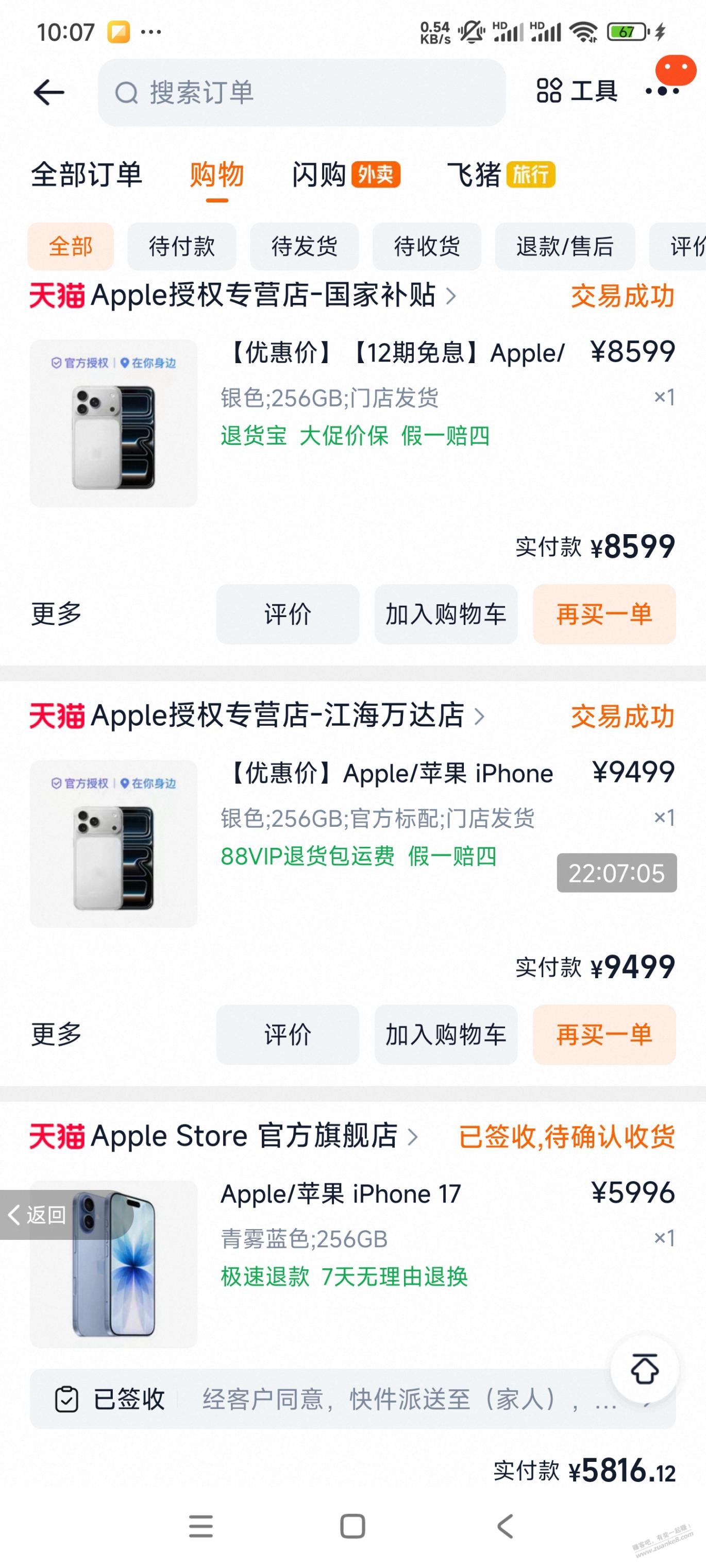Filter orders by 待付款
The width and height of the screenshot is (706, 1568).
pos(181,247)
